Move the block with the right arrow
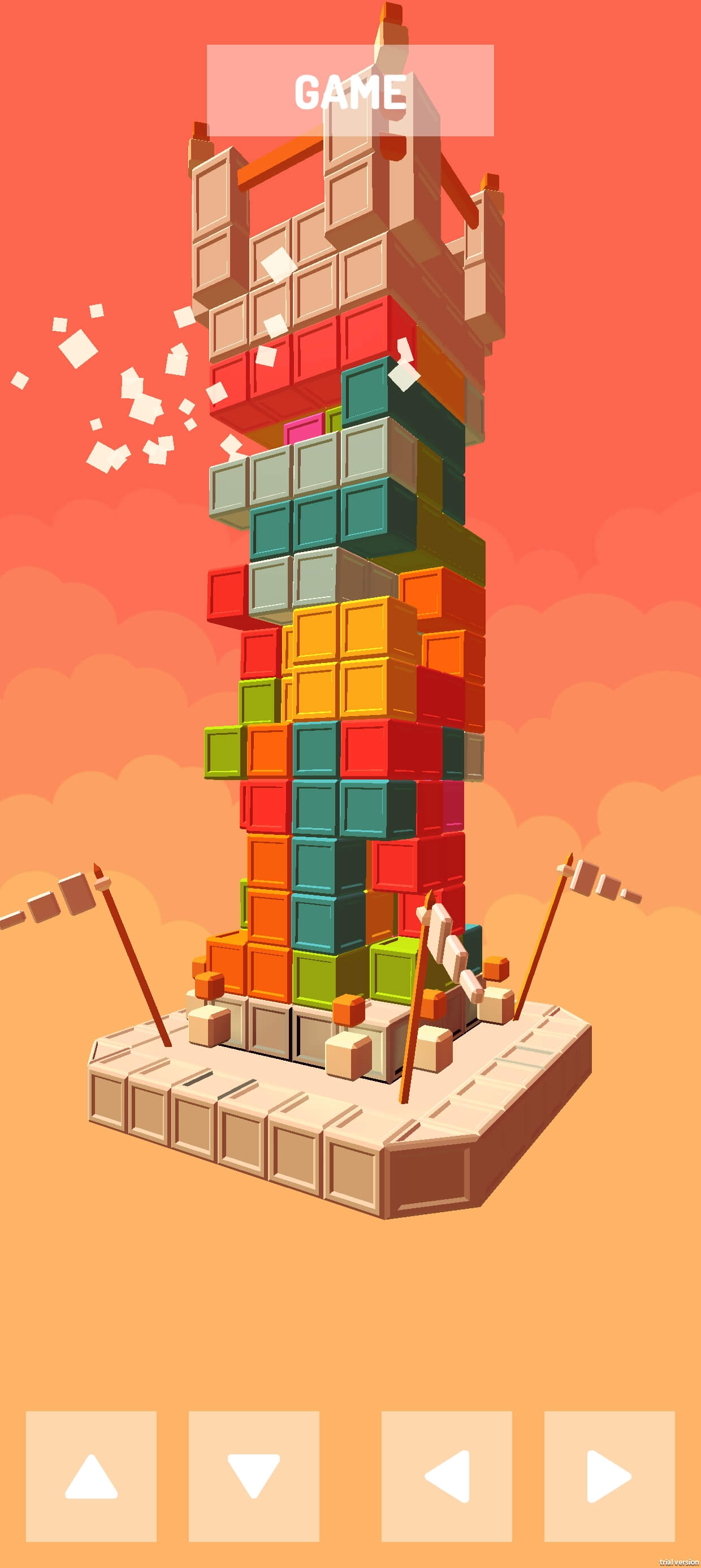Image resolution: width=701 pixels, height=1568 pixels. click(609, 1476)
